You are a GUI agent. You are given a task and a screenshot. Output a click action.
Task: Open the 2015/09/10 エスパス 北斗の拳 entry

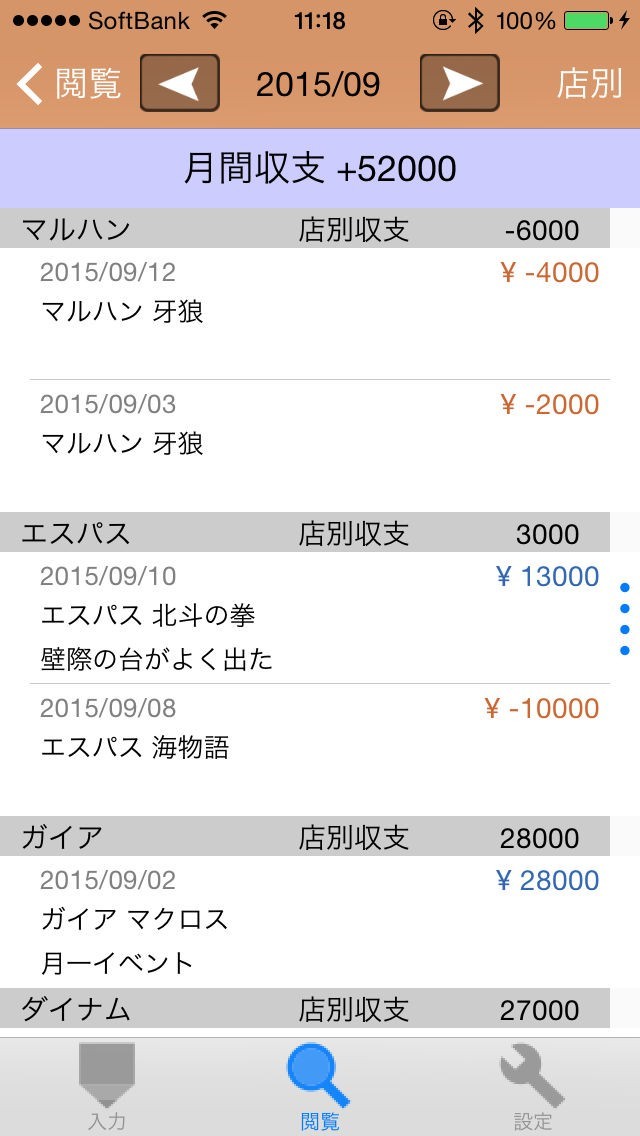pyautogui.click(x=319, y=617)
